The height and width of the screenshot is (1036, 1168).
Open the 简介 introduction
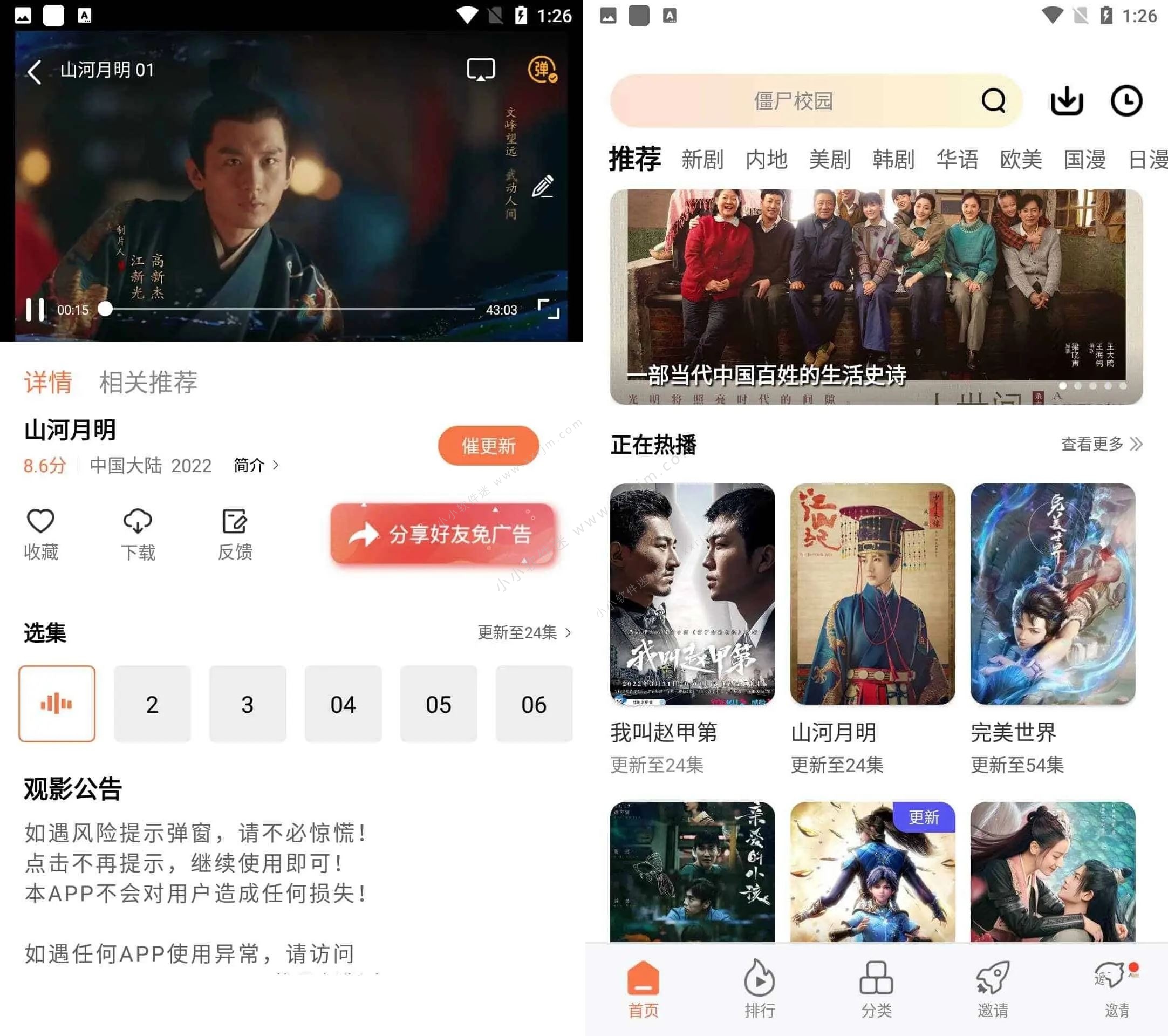tap(255, 465)
